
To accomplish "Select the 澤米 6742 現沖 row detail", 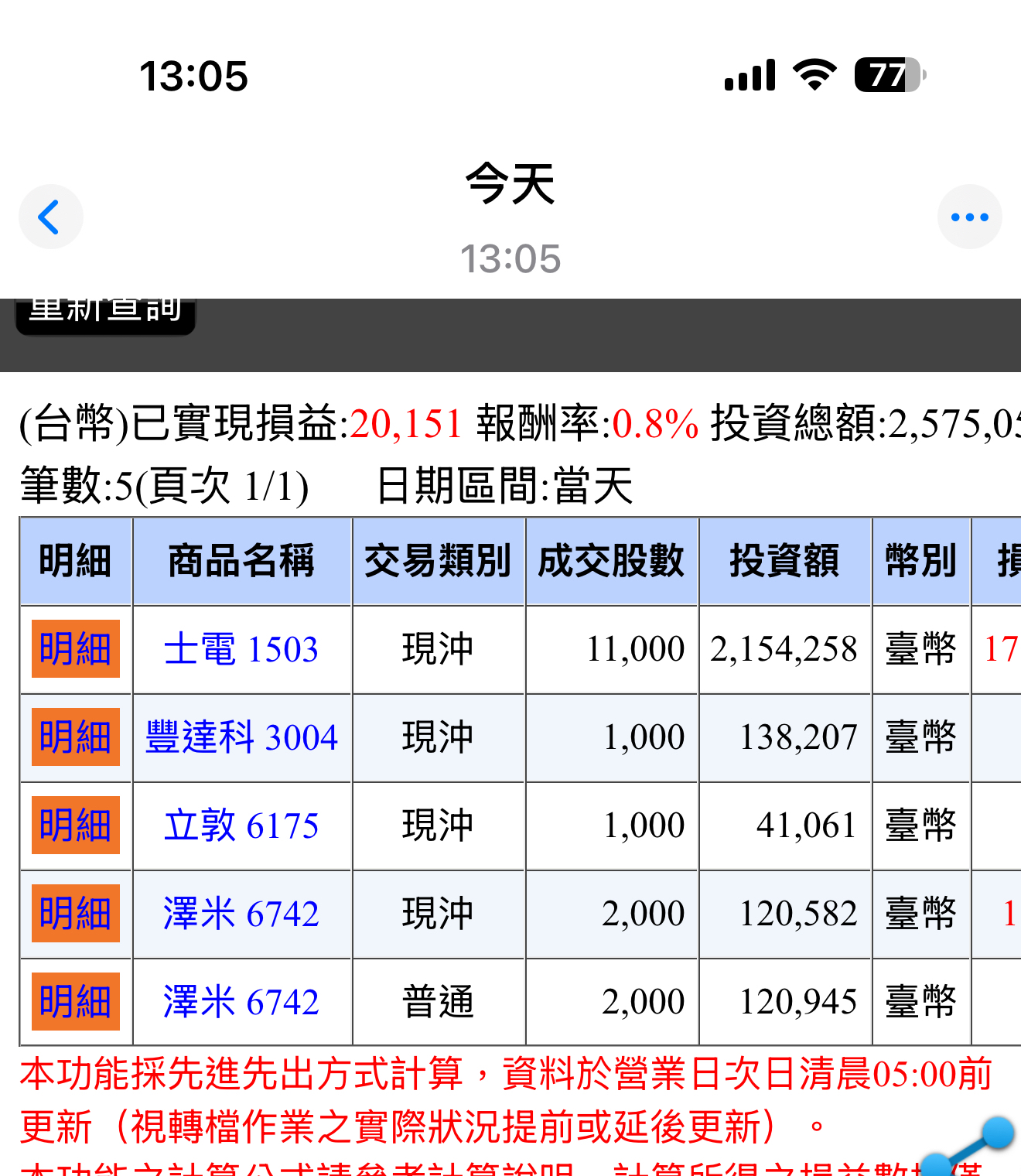I will click(75, 914).
